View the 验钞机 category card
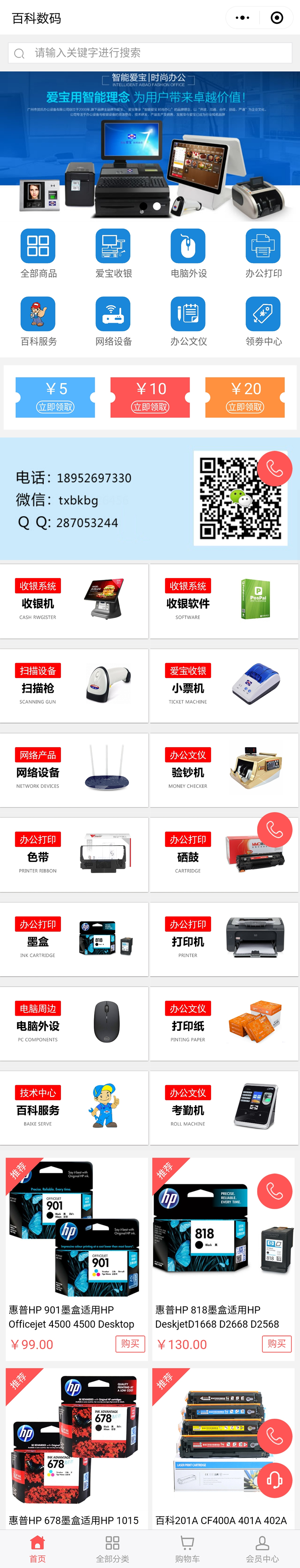 [x=224, y=770]
